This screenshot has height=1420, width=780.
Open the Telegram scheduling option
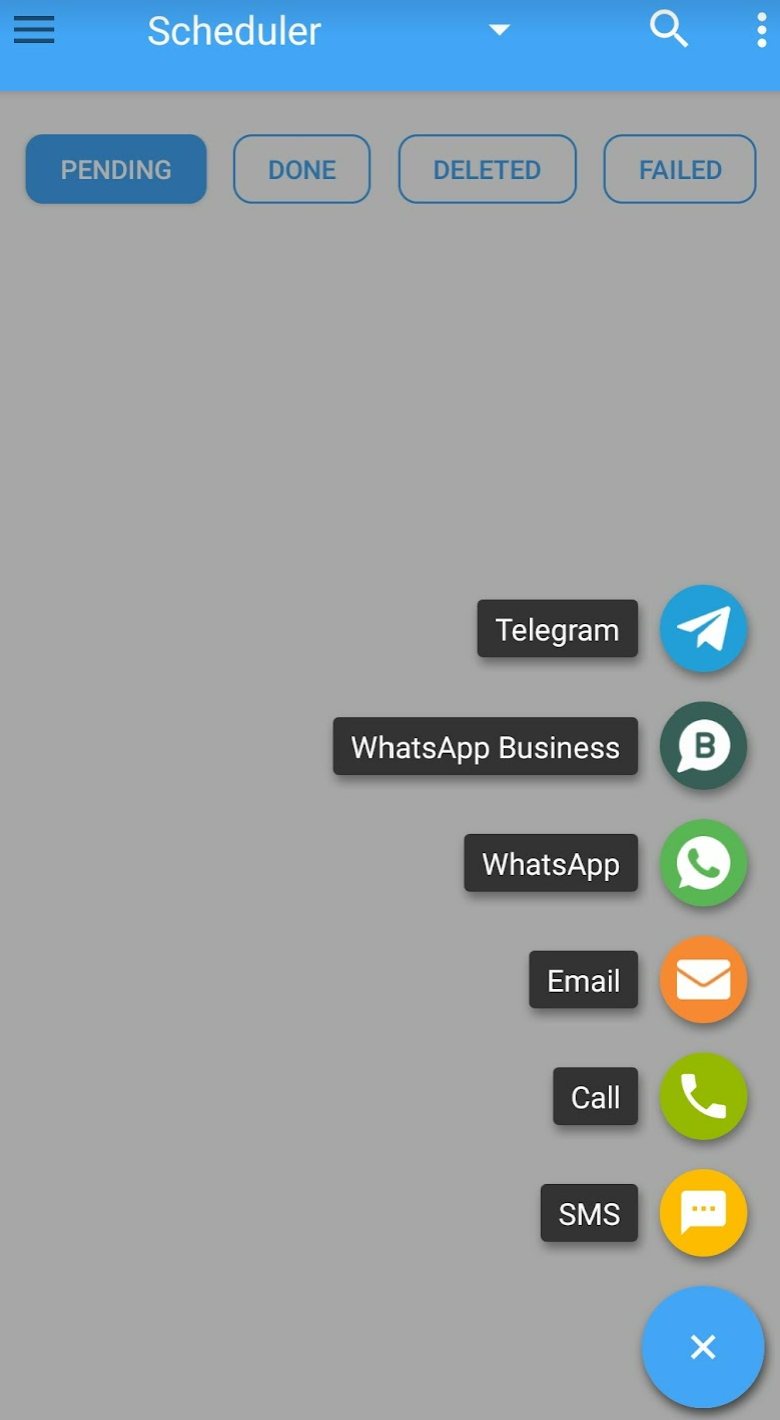click(703, 629)
